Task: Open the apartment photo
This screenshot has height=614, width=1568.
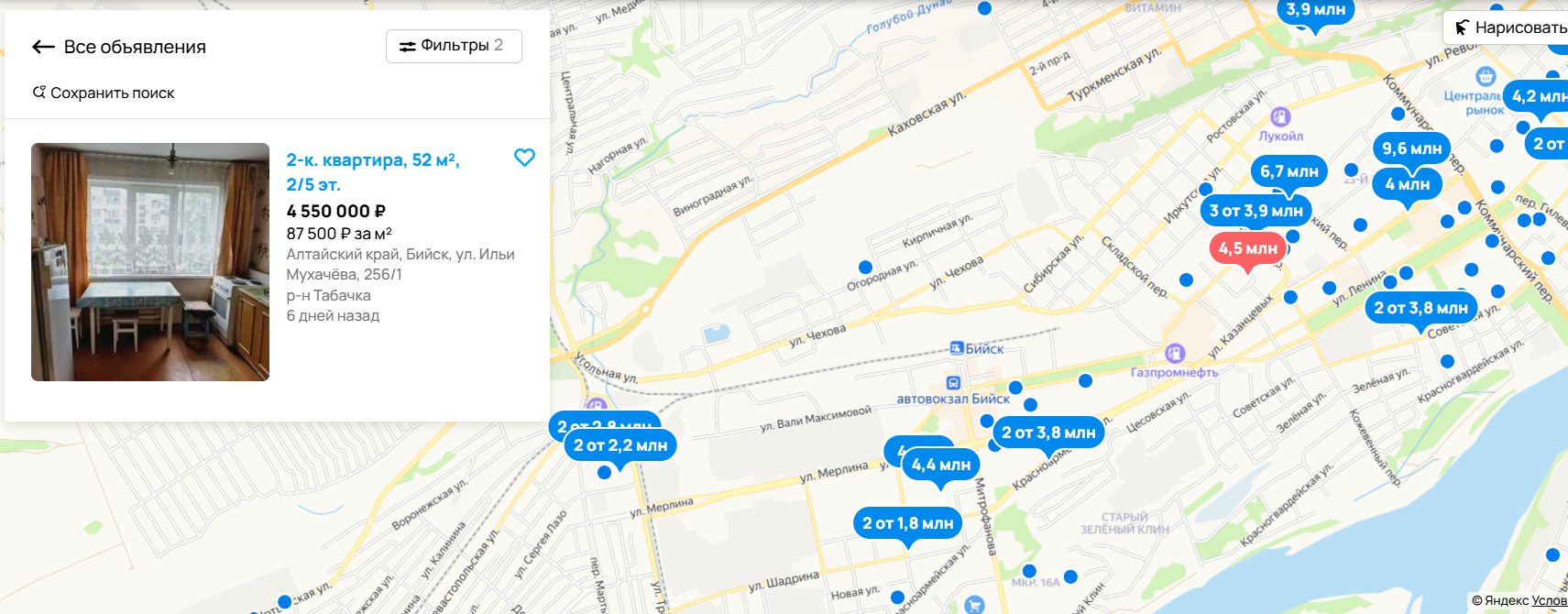Action: [x=150, y=262]
